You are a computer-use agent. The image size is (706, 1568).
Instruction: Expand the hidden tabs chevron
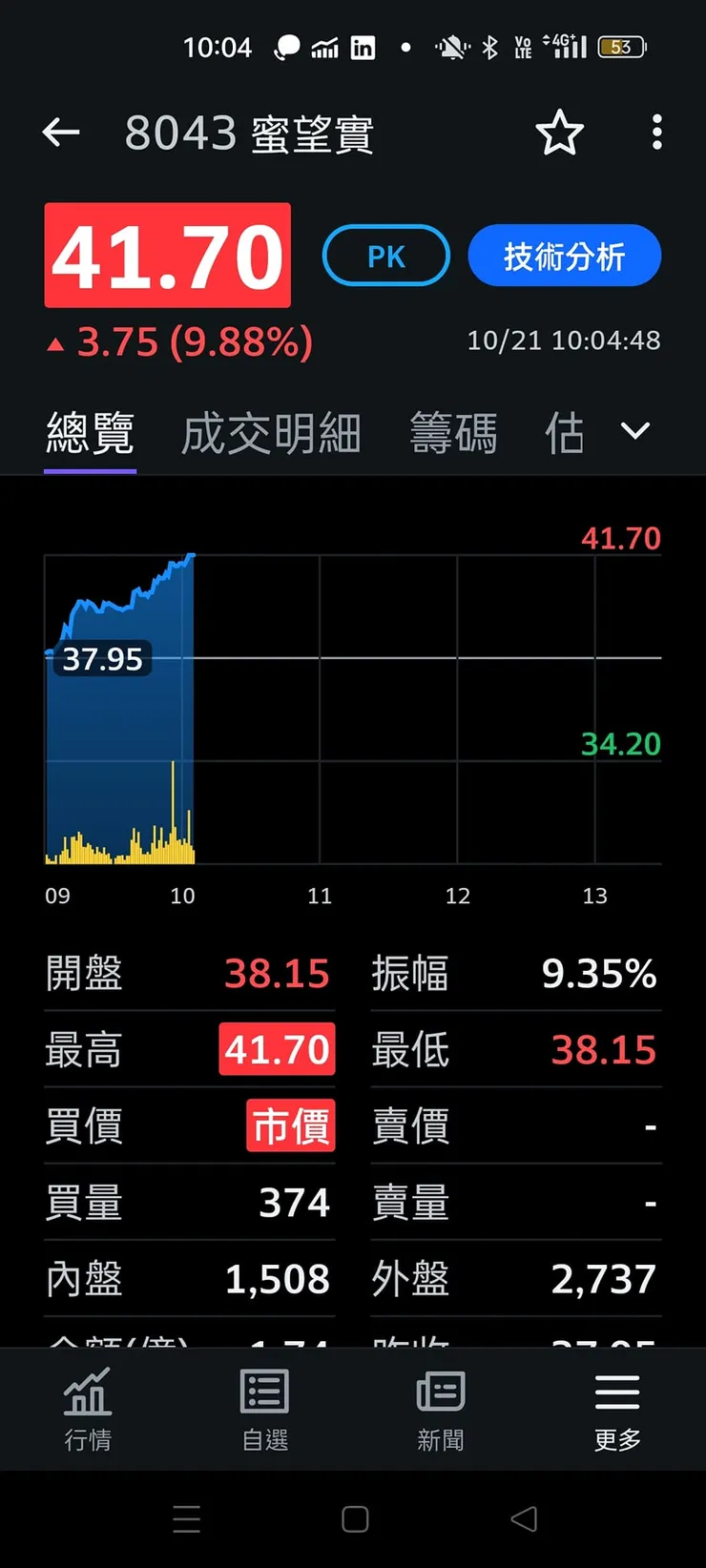[x=634, y=431]
